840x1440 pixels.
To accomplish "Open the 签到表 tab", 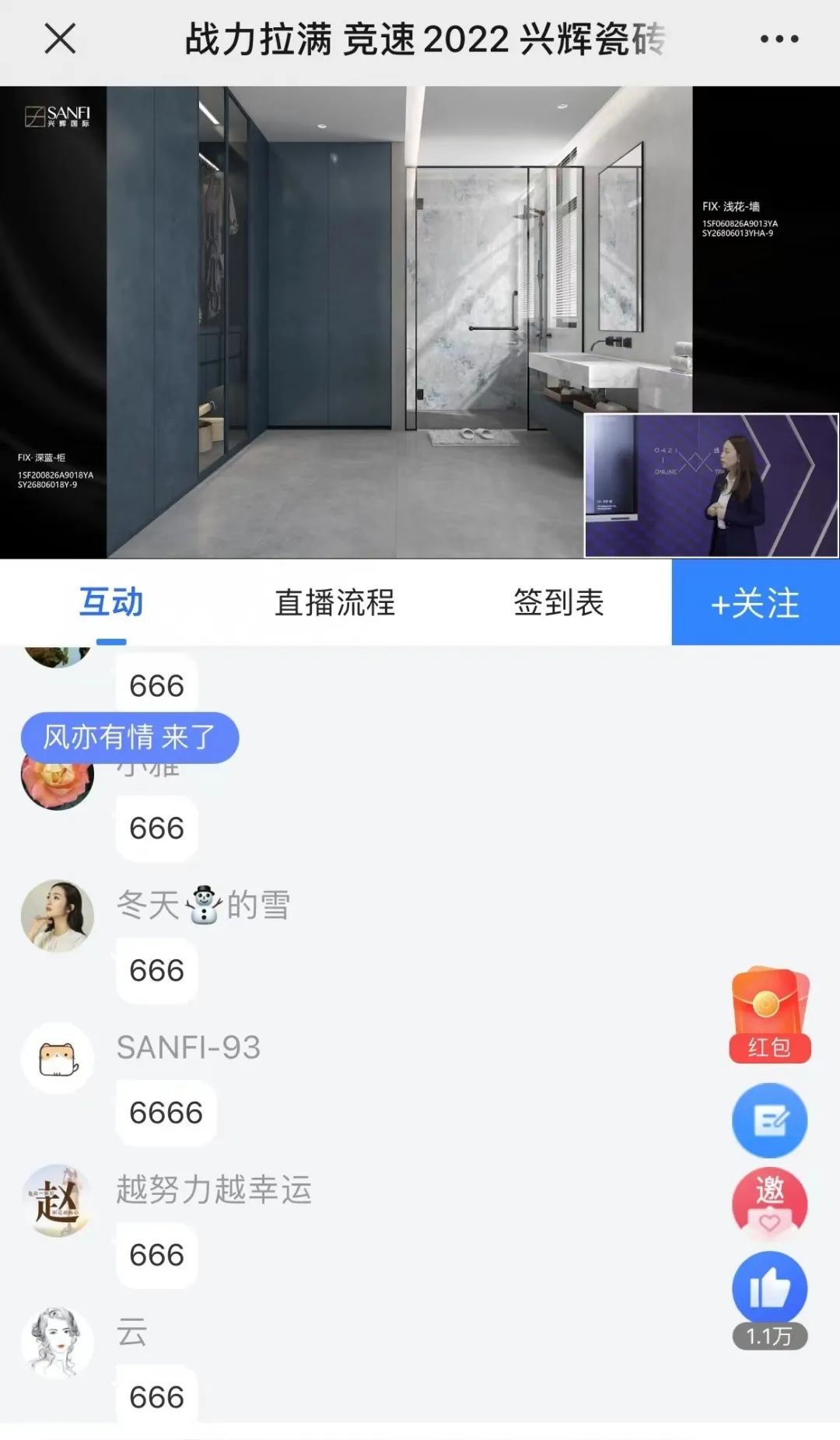I will 558,603.
